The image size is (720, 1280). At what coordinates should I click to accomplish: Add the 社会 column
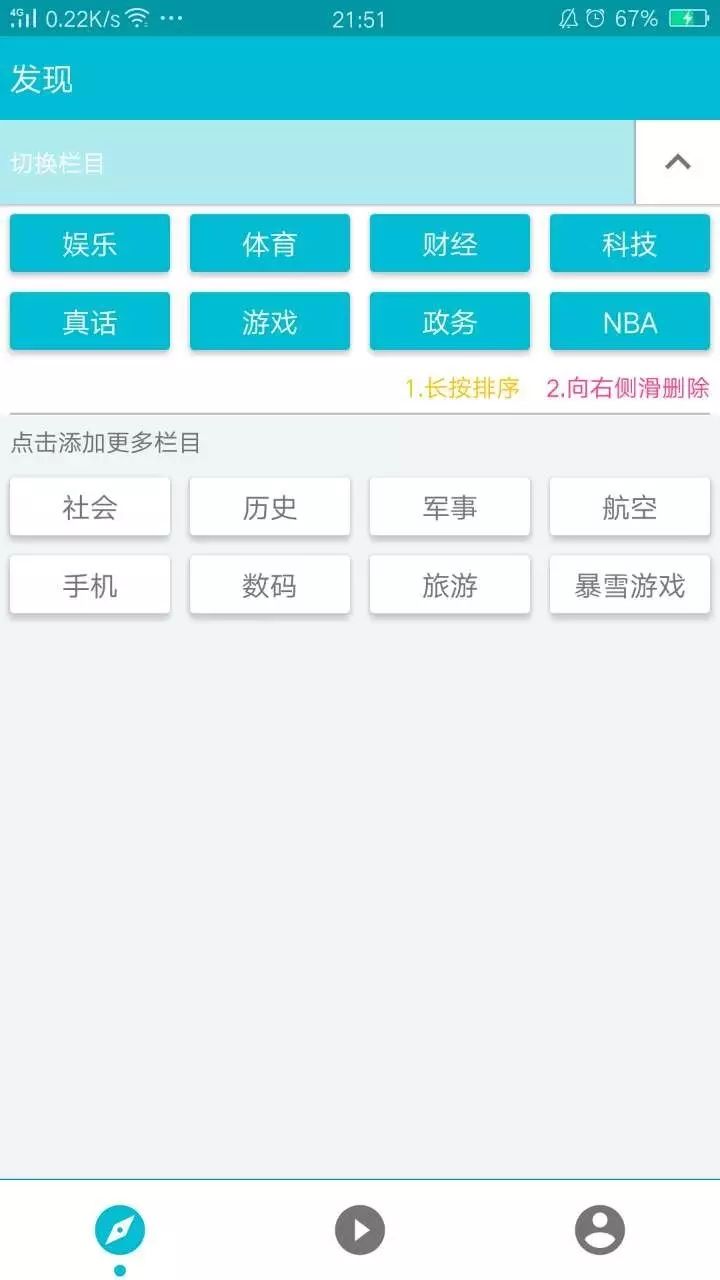click(90, 507)
